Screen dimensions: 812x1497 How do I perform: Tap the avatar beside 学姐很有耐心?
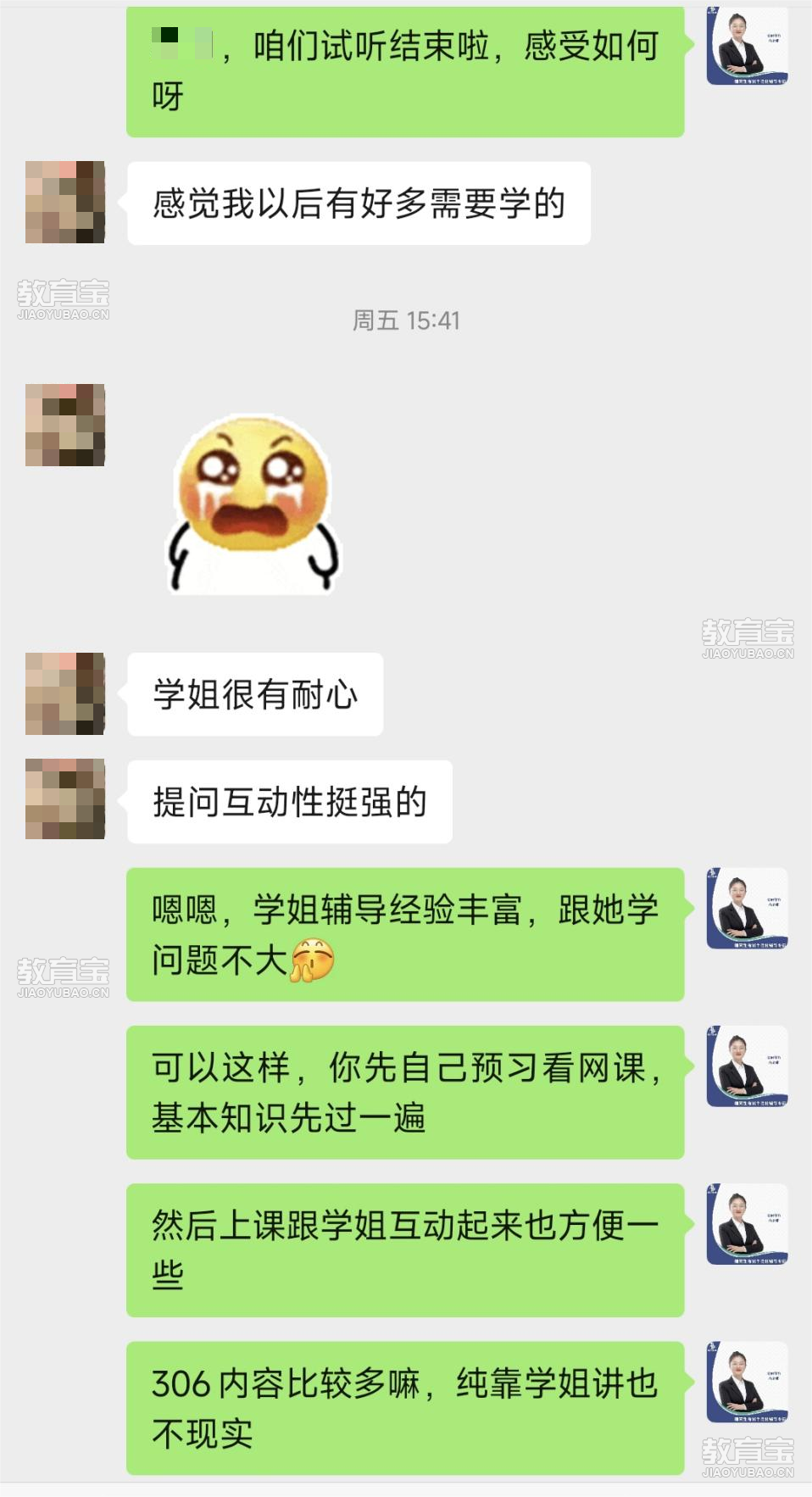tap(65, 693)
